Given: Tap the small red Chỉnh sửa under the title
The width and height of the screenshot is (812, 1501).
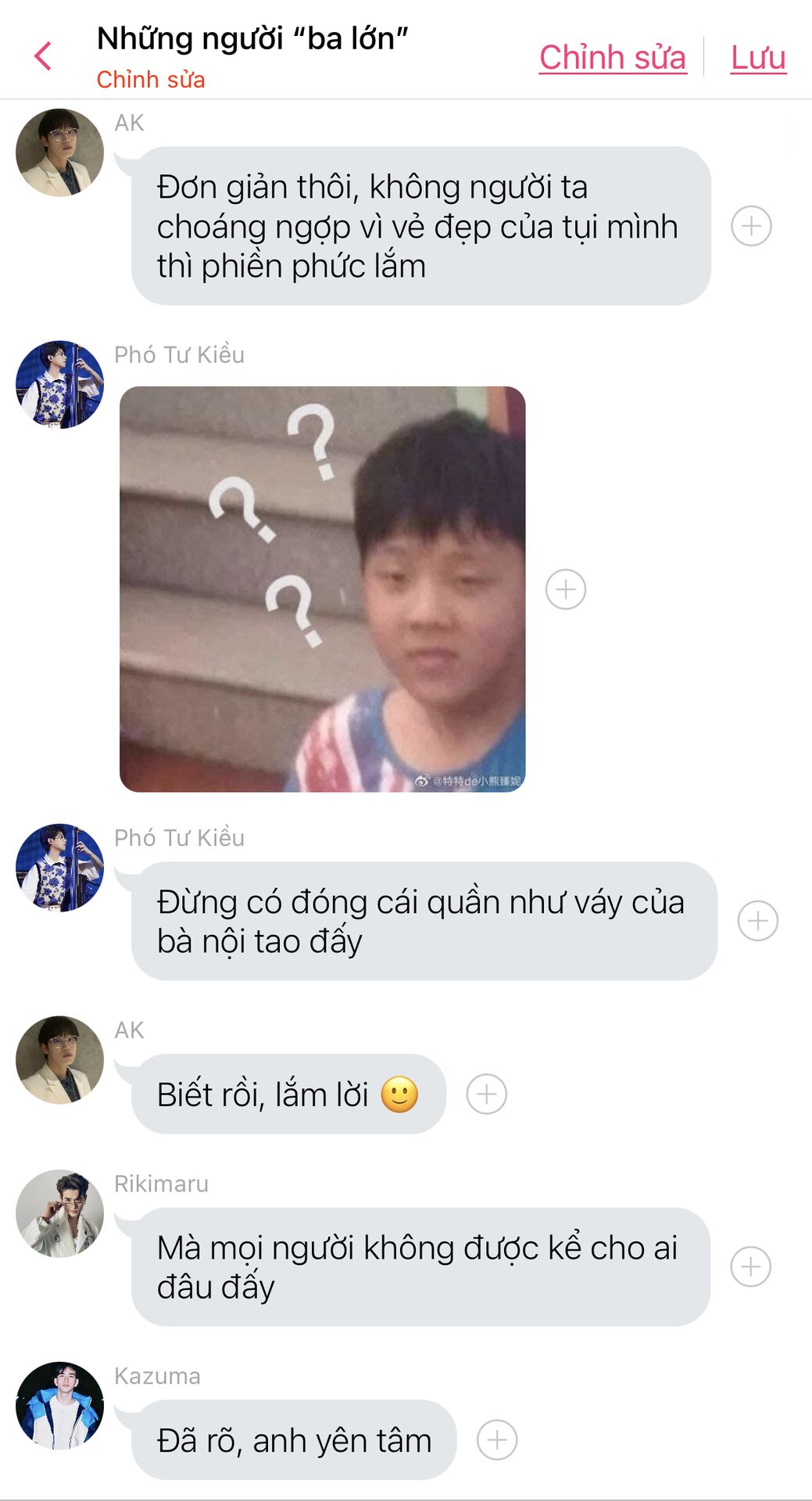Looking at the screenshot, I should pos(151,80).
